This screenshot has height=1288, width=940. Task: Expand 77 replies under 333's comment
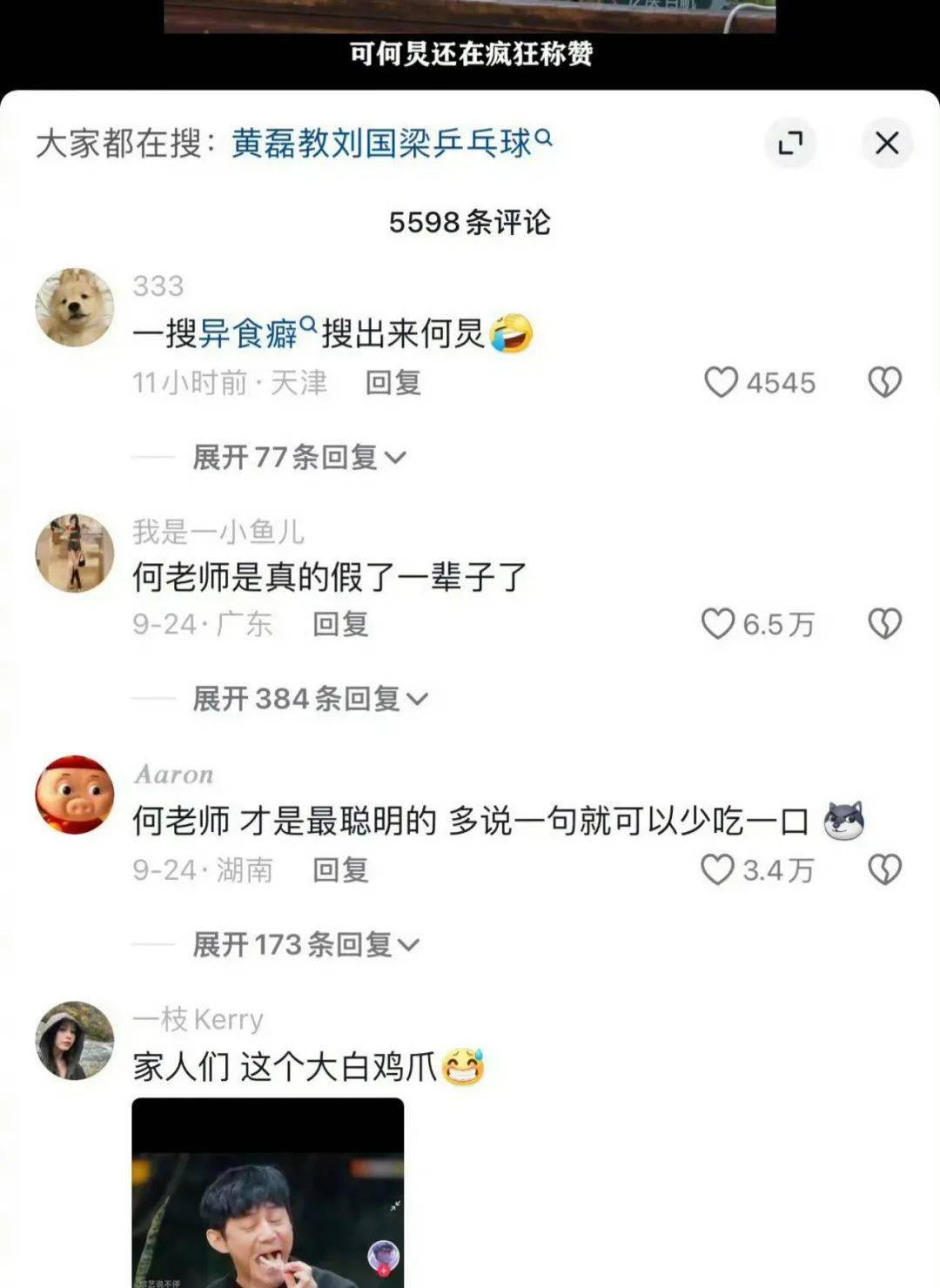tap(299, 457)
